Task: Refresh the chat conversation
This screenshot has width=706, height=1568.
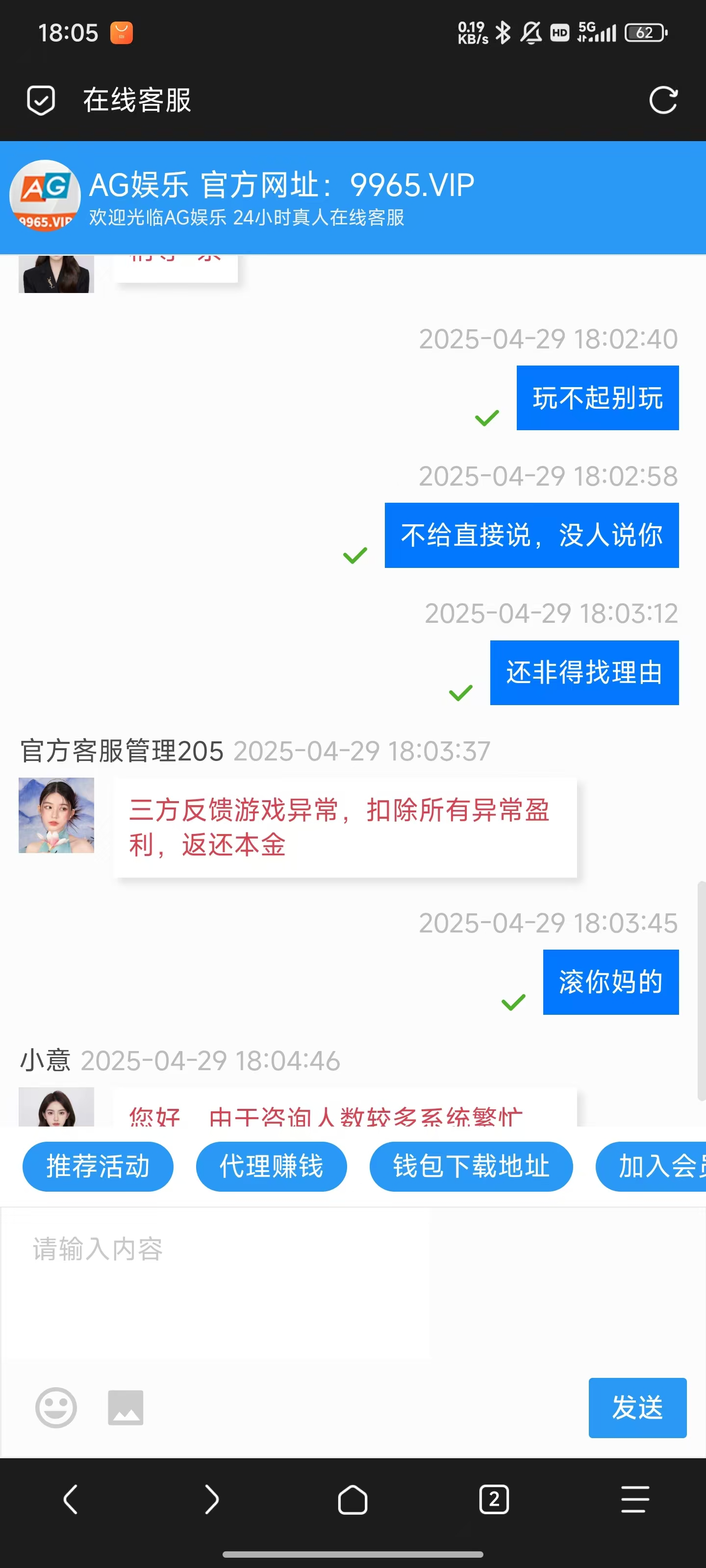Action: 663,100
